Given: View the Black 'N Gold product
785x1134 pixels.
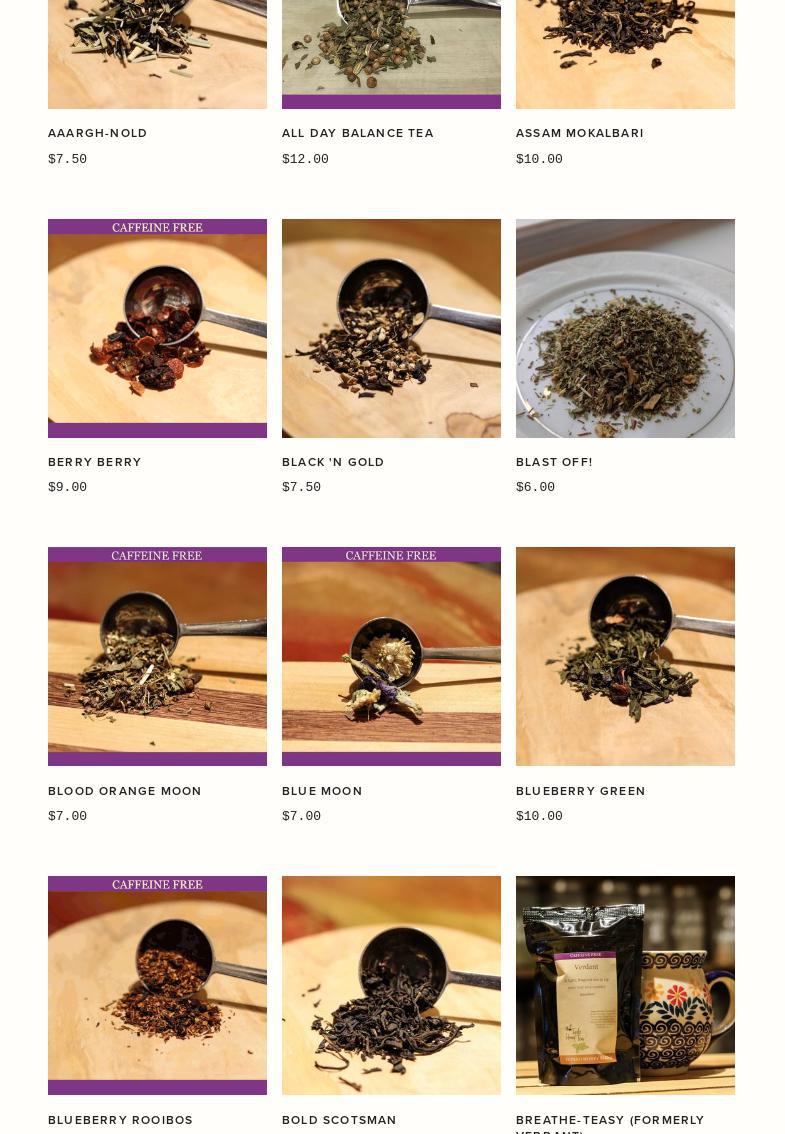Looking at the screenshot, I should pyautogui.click(x=391, y=328).
